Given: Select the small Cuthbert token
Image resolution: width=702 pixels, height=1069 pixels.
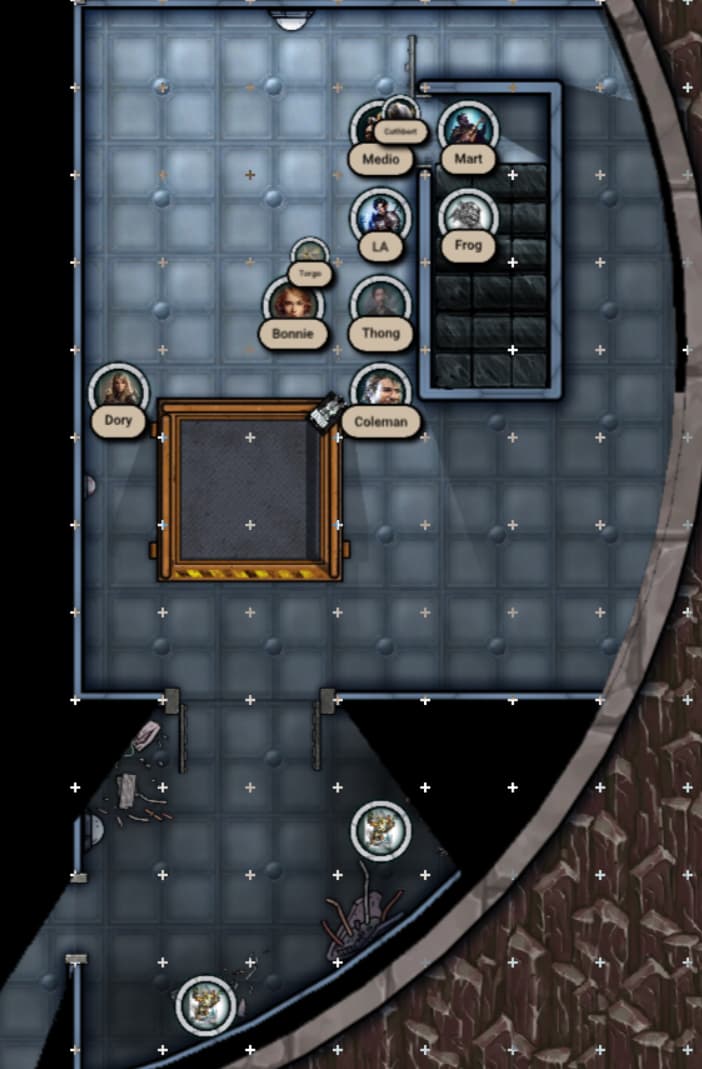Looking at the screenshot, I should tap(401, 112).
